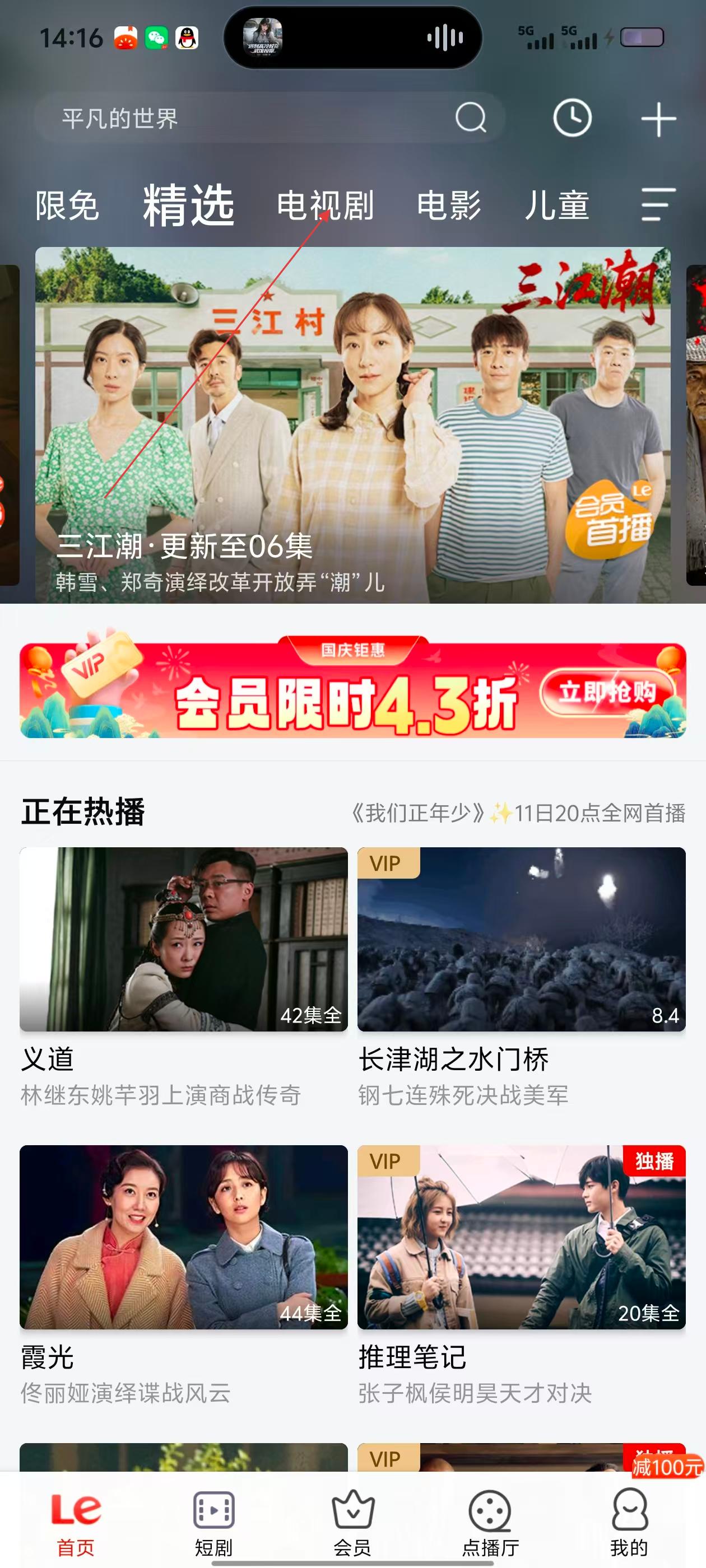706x1568 pixels.
Task: Watch 推理笔记
Action: [x=522, y=1237]
